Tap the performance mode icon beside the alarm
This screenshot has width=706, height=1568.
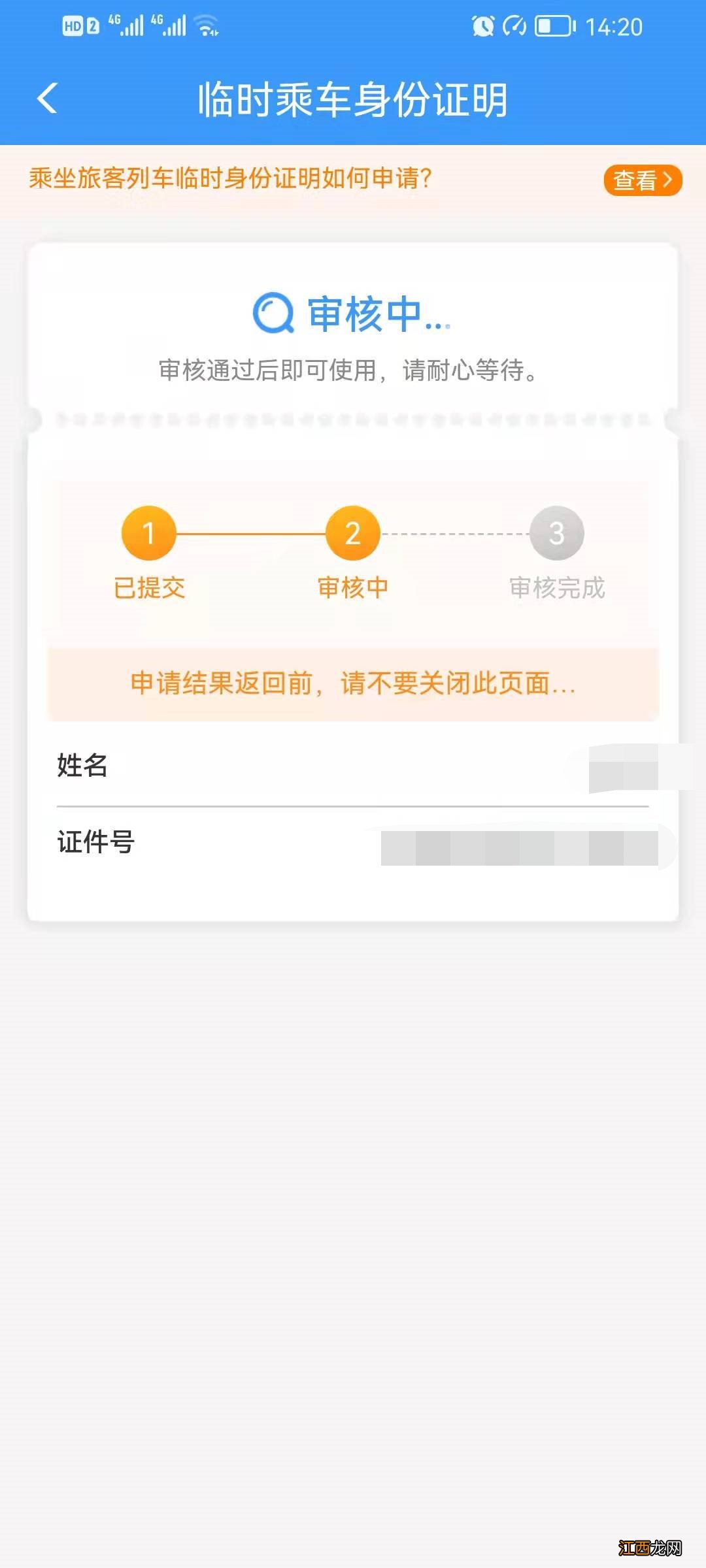(514, 26)
